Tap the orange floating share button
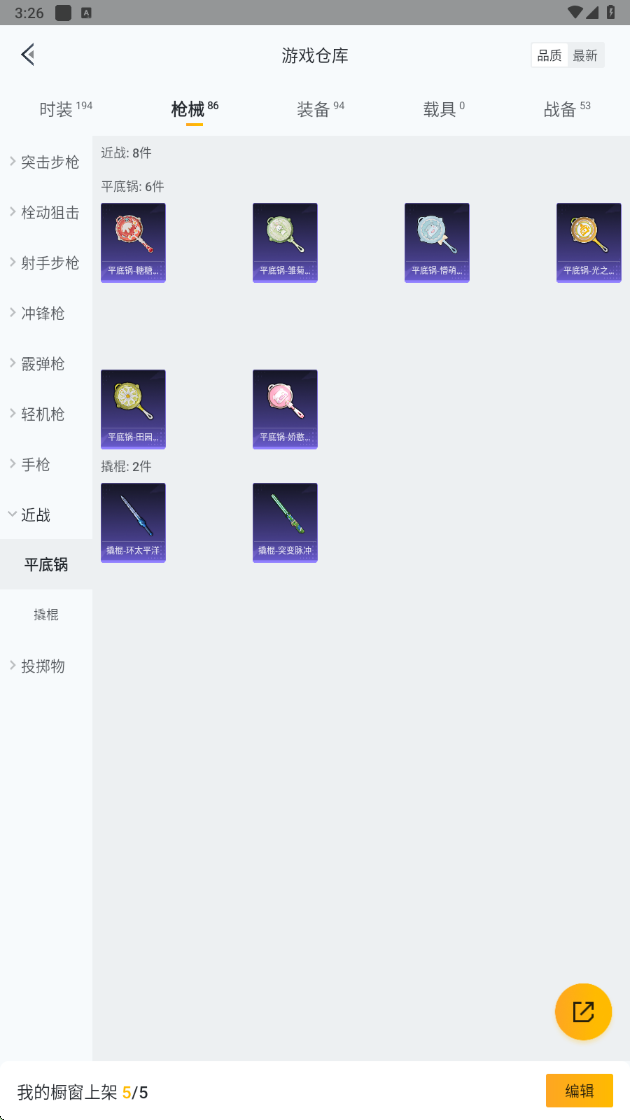Screen dimensions: 630x1120 [x=583, y=1011]
